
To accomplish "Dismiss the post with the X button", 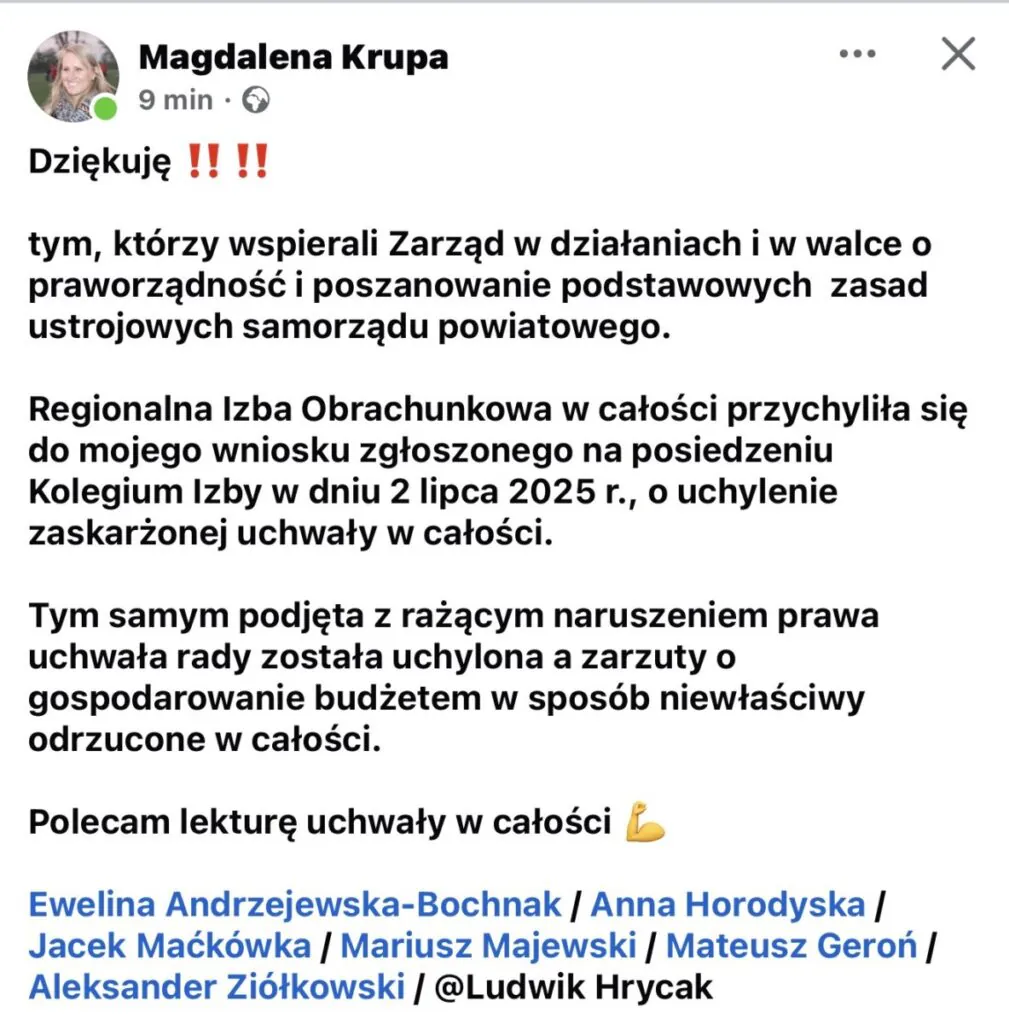I will [958, 55].
